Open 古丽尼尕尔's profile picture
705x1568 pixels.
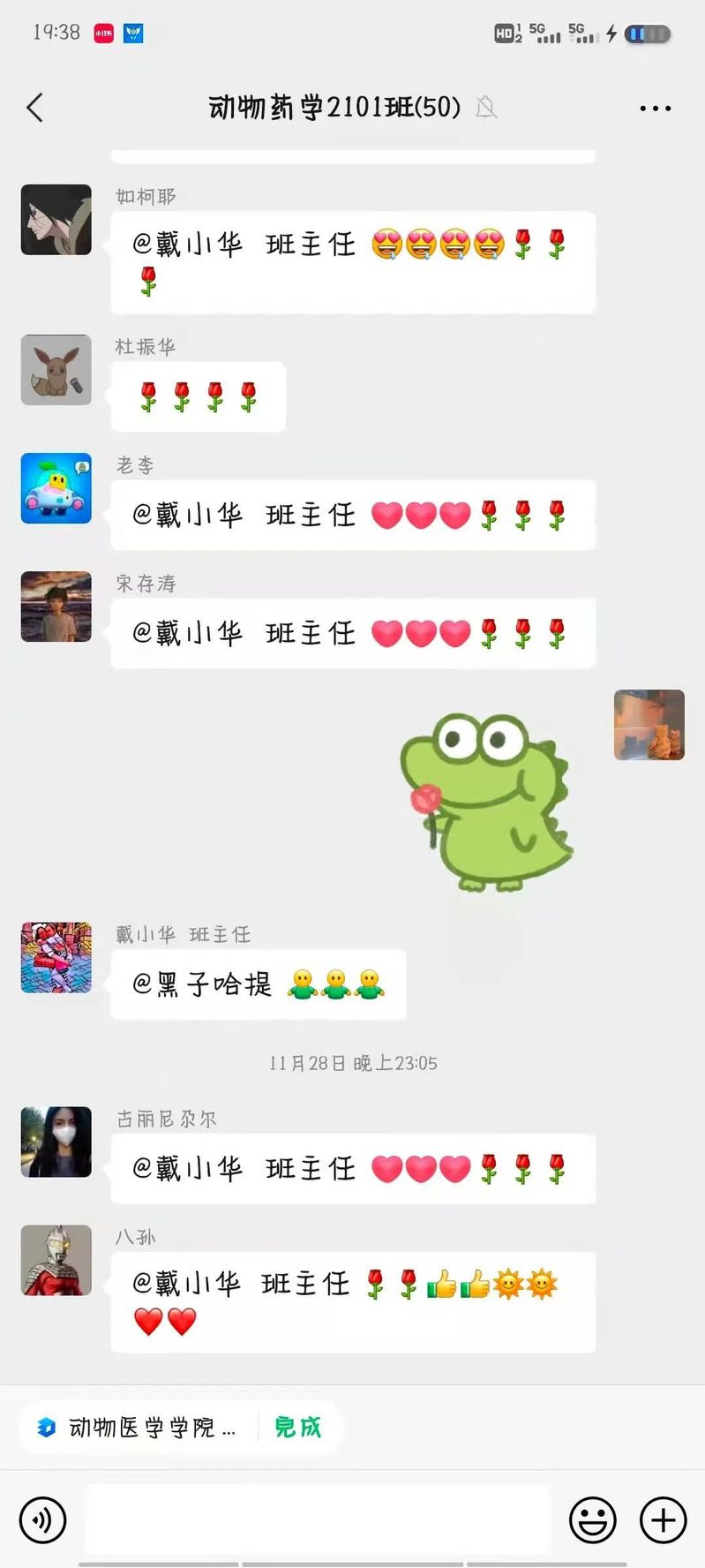point(56,1142)
